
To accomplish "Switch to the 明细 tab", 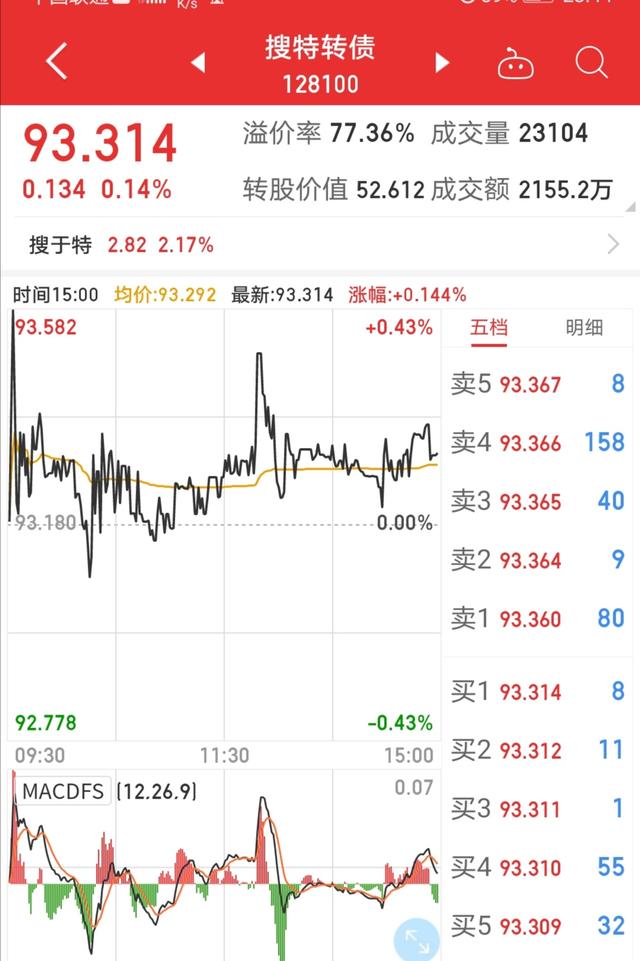I will tap(584, 327).
